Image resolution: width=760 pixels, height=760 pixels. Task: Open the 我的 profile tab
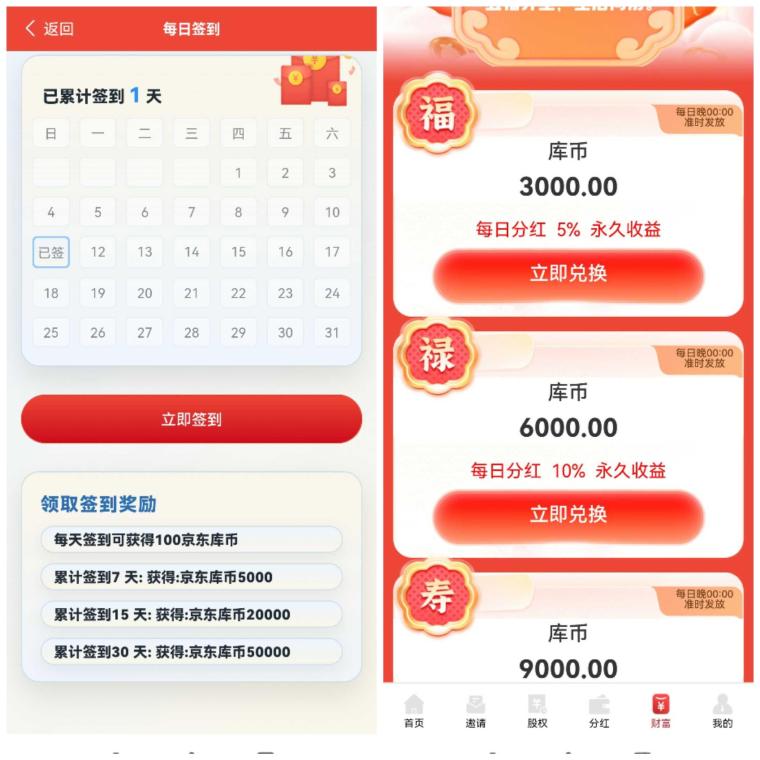[722, 711]
